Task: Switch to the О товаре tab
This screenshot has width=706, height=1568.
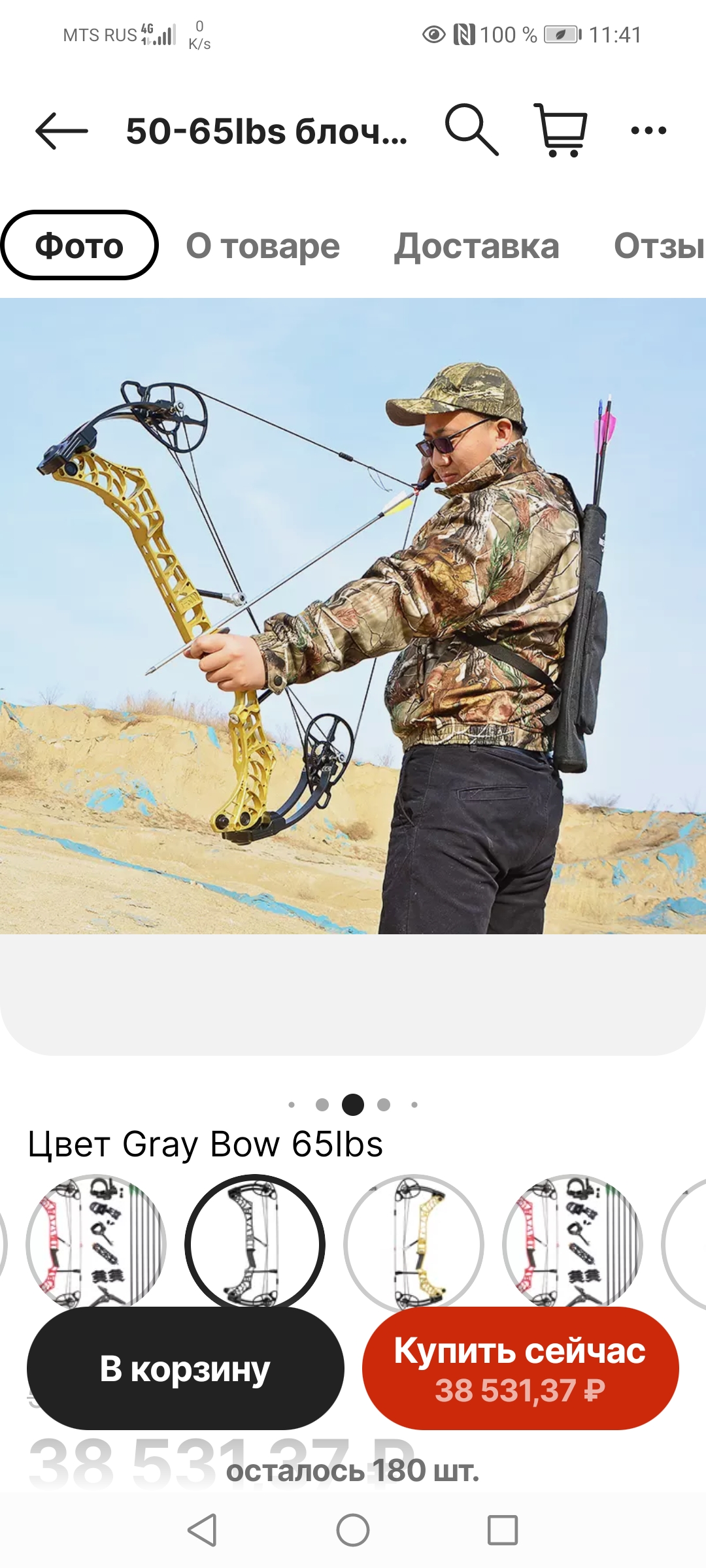Action: (x=263, y=246)
